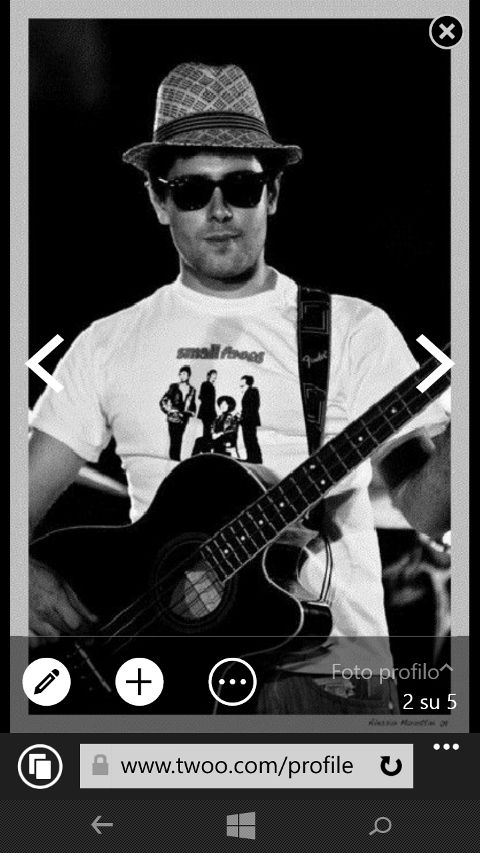Screen dimensions: 480x853
Task: Expand the Foto profilo caption
Action: [x=392, y=672]
